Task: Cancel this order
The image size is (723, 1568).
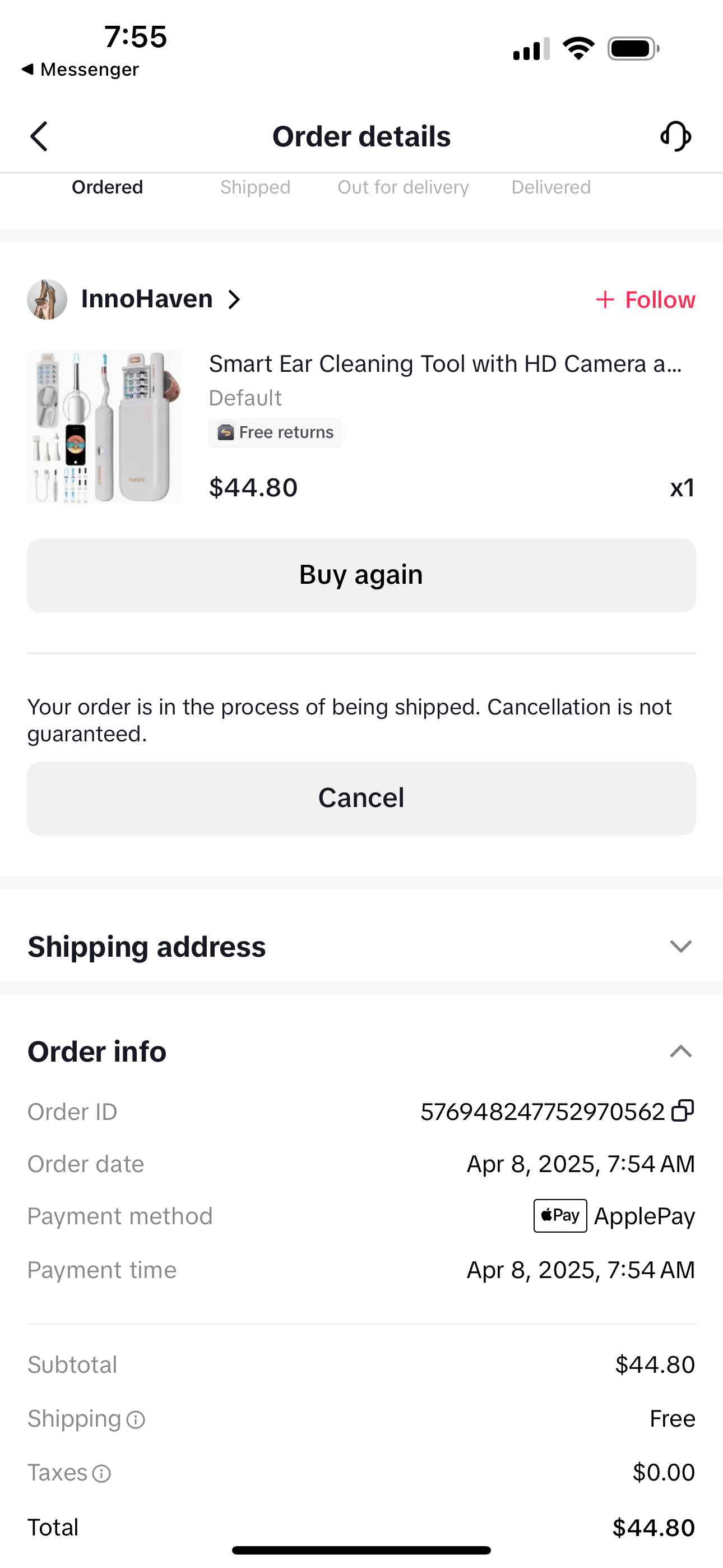Action: 361,799
